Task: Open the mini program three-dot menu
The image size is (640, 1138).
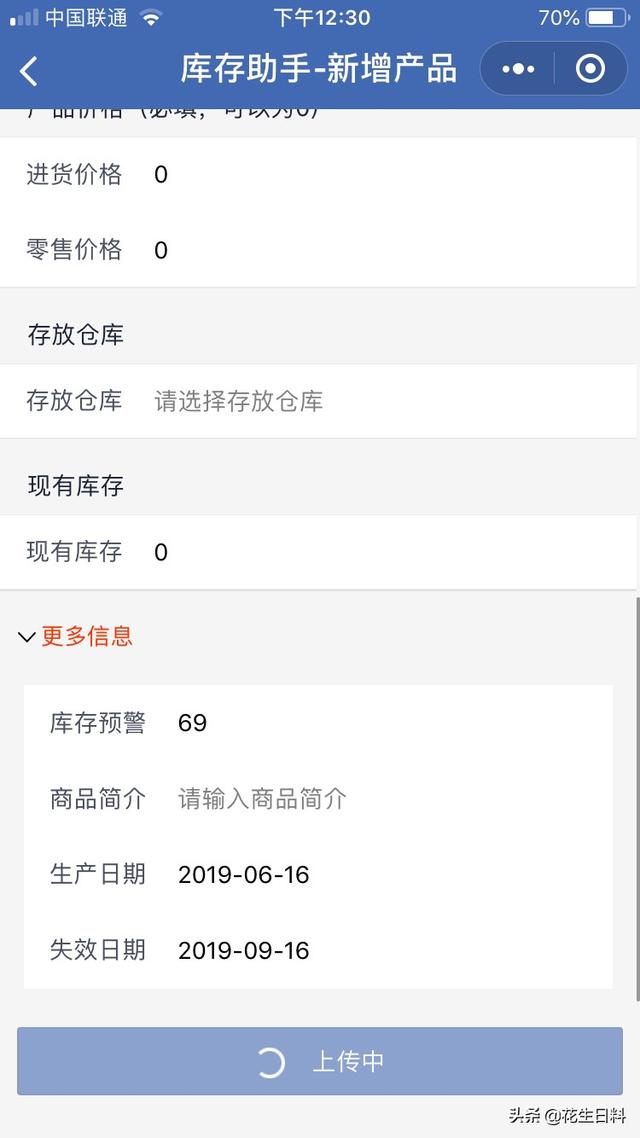Action: (518, 69)
